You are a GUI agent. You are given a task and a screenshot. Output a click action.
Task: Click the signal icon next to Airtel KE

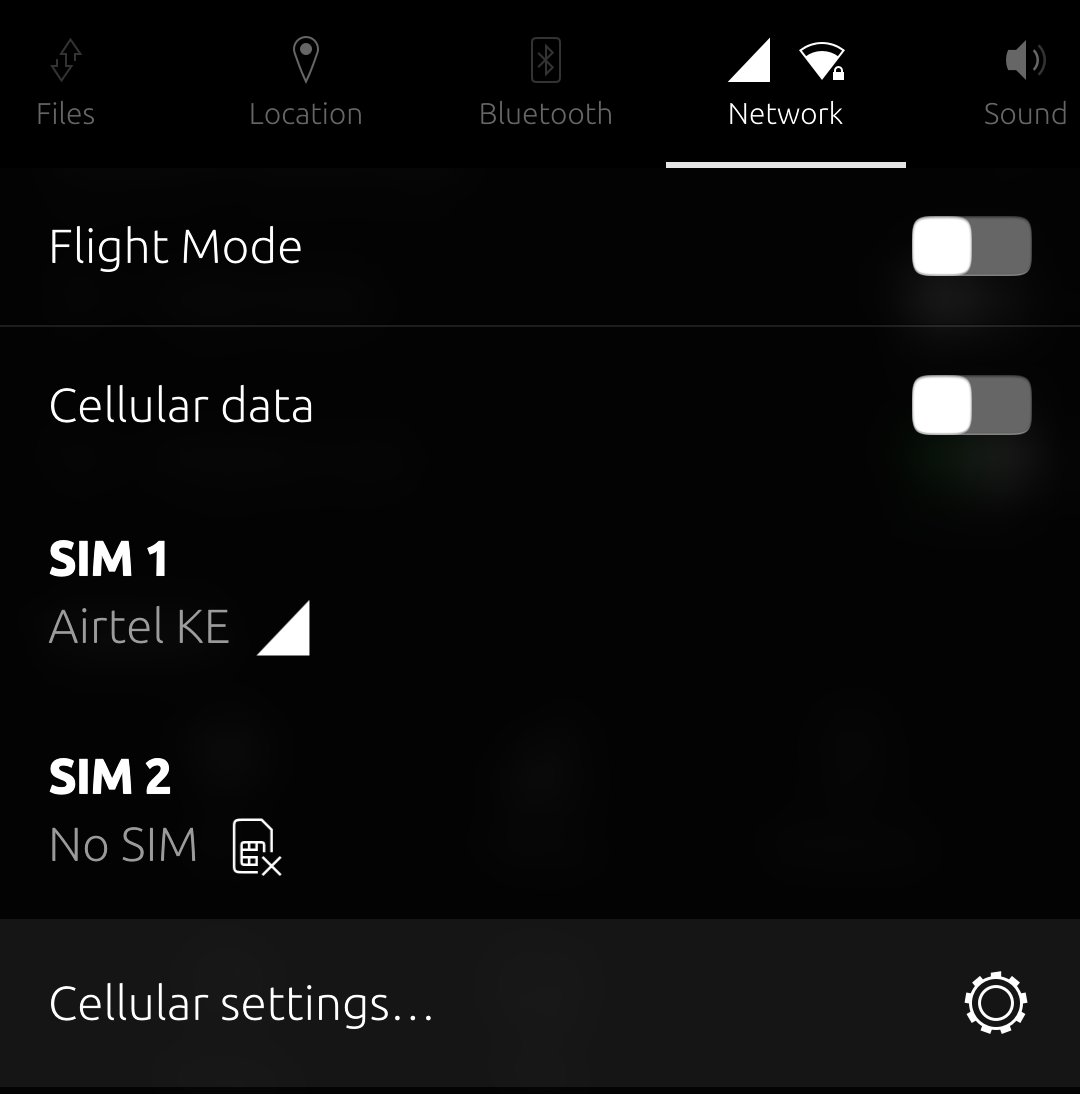(287, 630)
